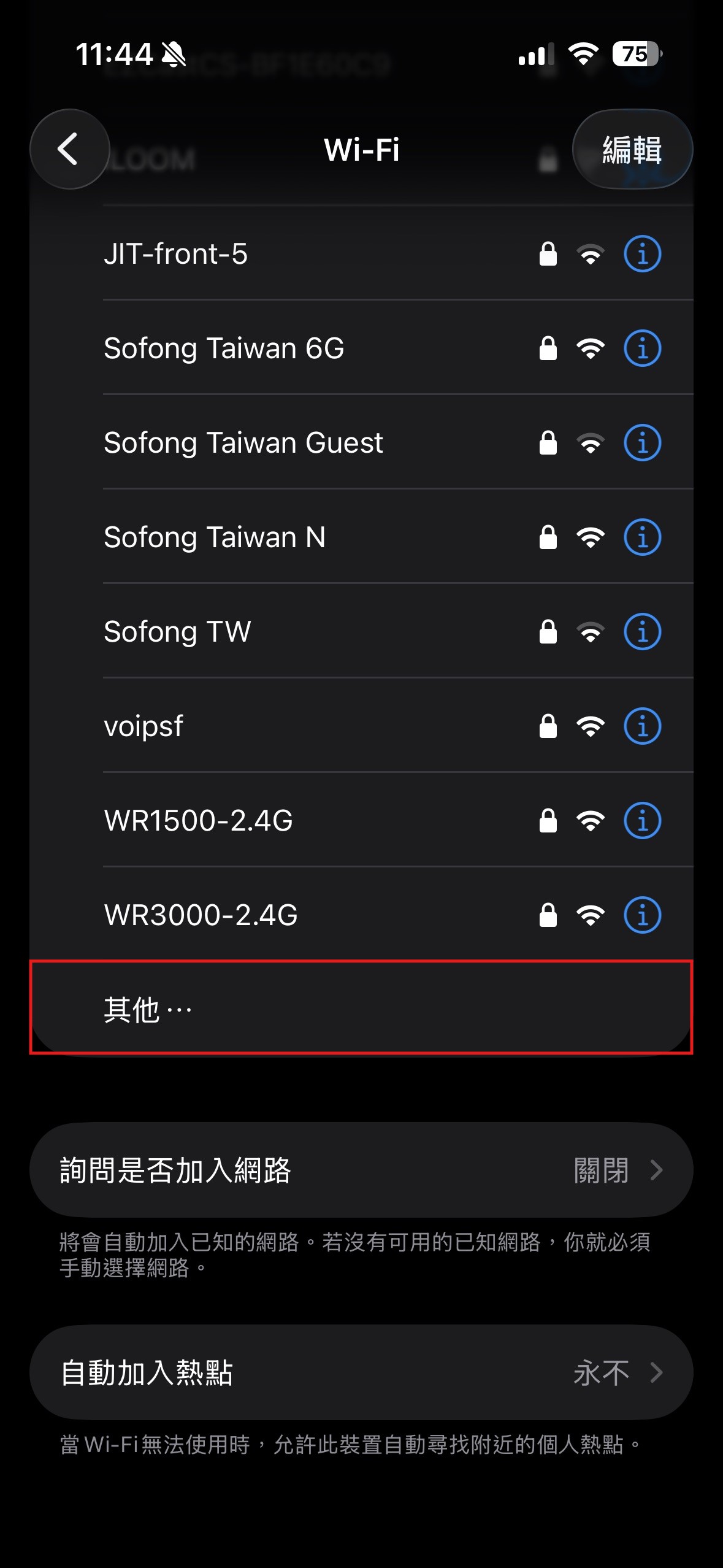Open info for JIT-front-5

(x=642, y=254)
